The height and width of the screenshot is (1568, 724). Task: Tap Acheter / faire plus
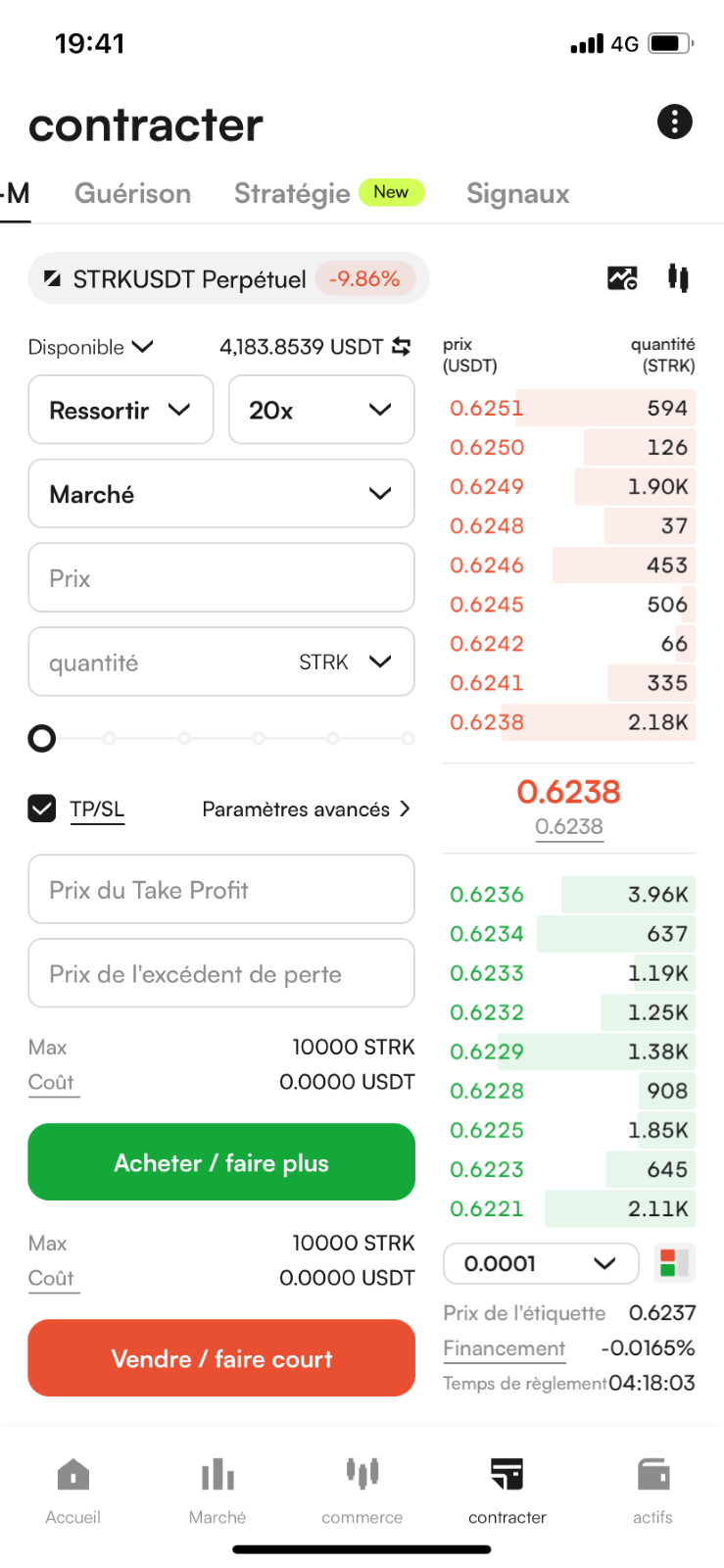pyautogui.click(x=221, y=1162)
